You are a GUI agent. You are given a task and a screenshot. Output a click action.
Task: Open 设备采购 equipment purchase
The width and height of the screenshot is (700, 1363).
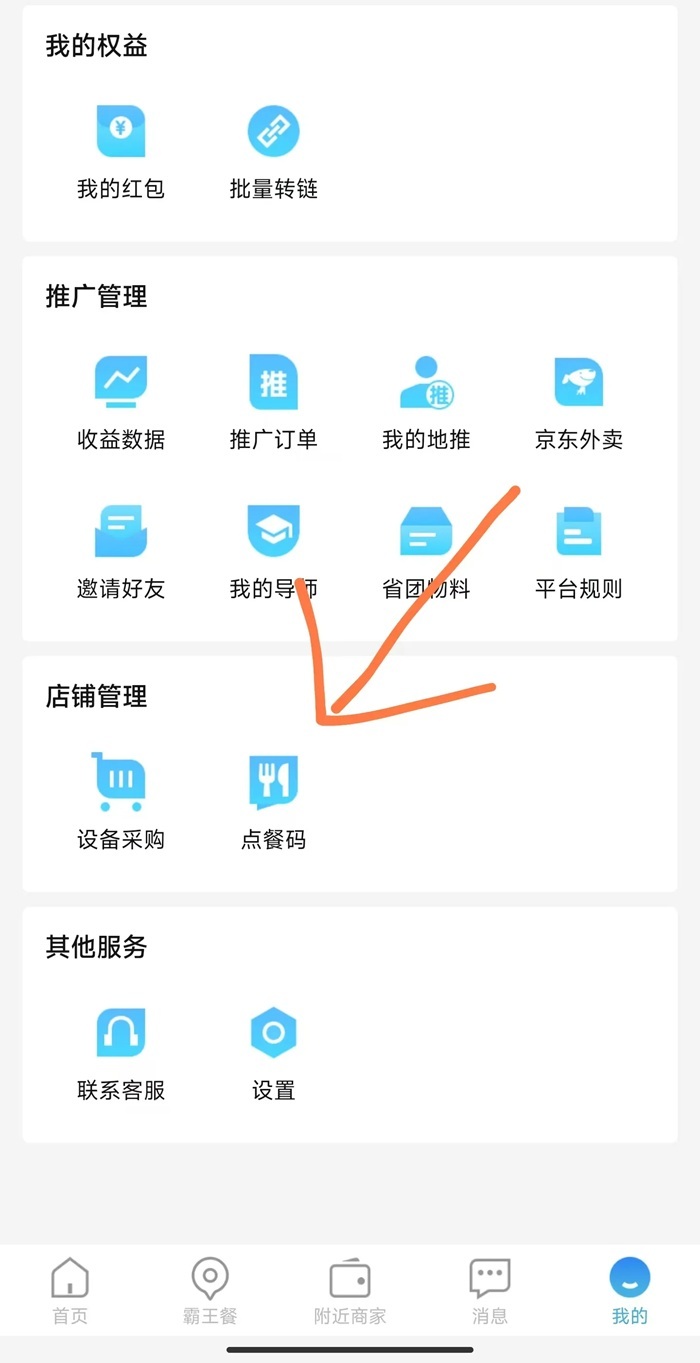(121, 801)
